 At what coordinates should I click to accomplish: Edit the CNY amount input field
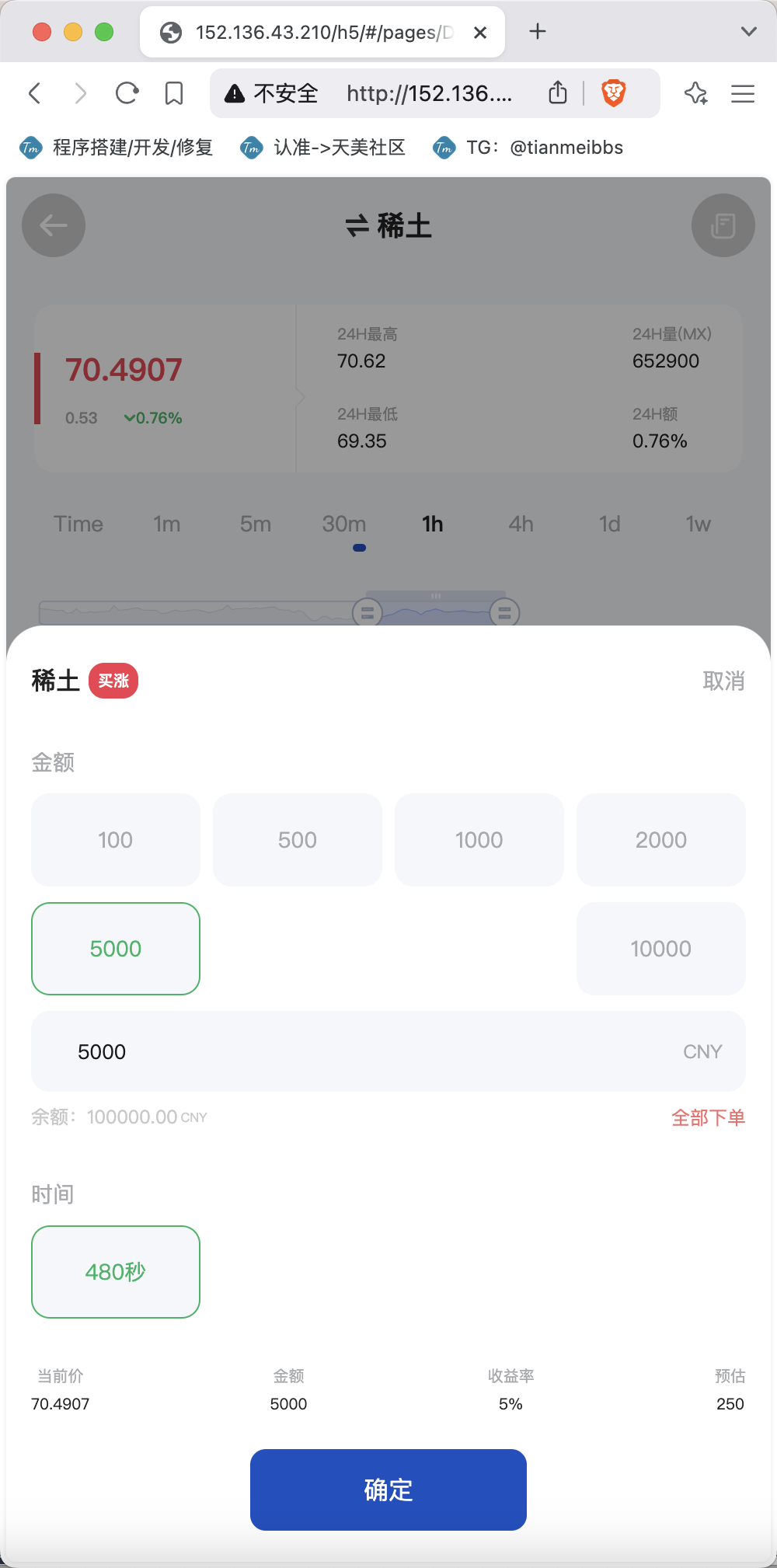pyautogui.click(x=388, y=1051)
